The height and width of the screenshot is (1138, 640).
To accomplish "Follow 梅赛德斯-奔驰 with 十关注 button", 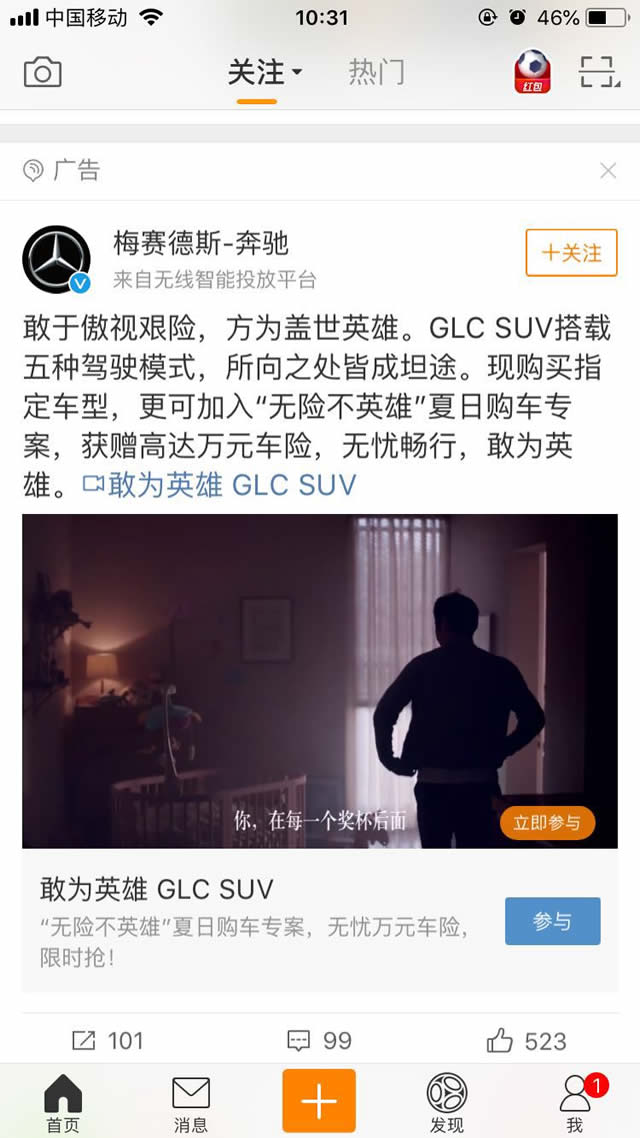I will click(x=571, y=253).
